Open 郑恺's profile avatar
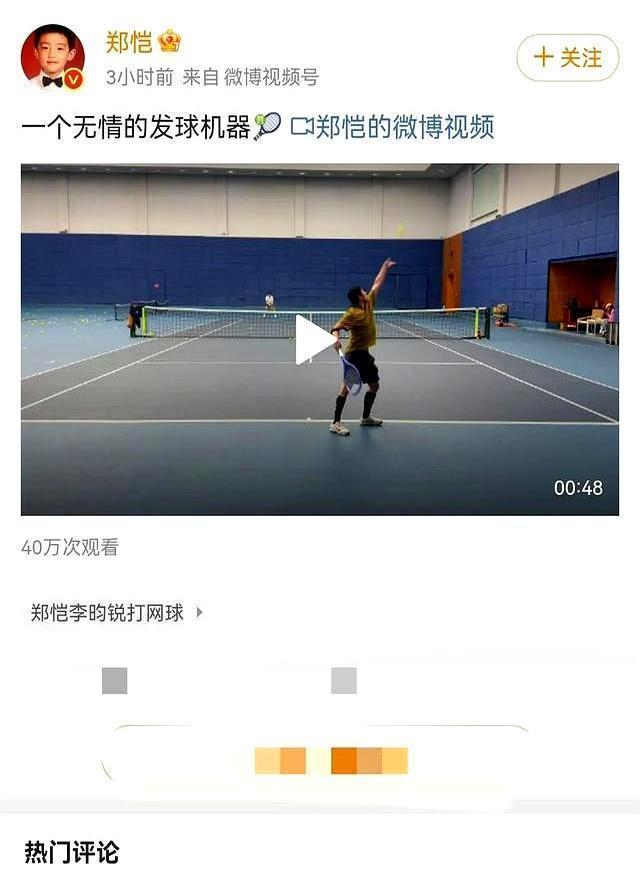640x882 pixels. pyautogui.click(x=53, y=57)
